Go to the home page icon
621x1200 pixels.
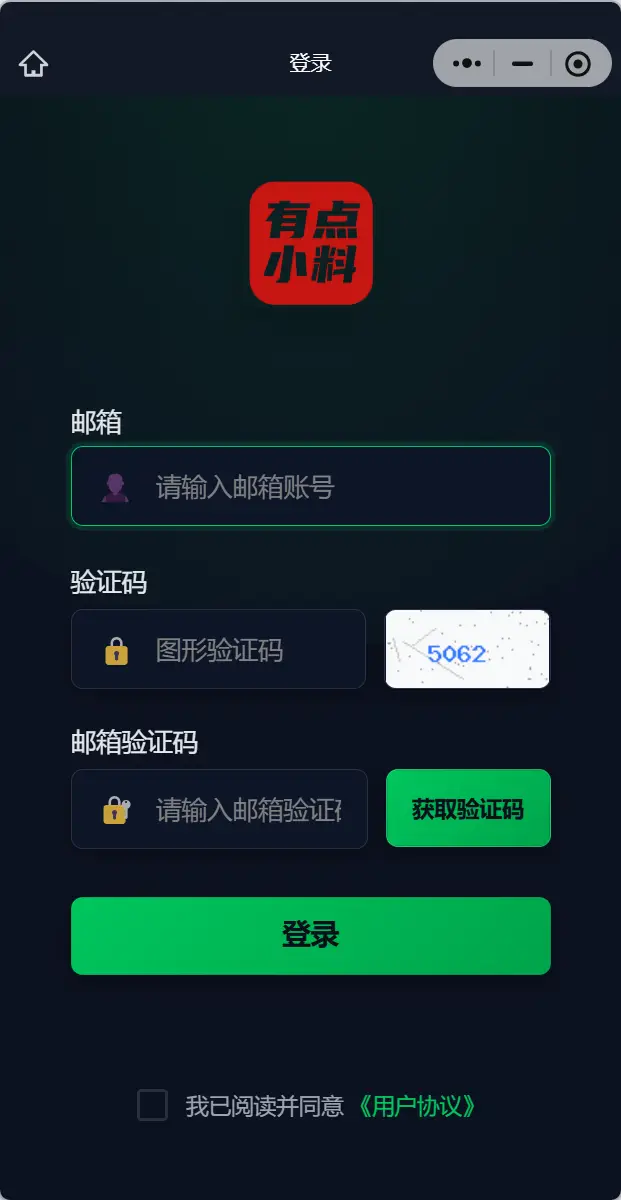pos(33,64)
